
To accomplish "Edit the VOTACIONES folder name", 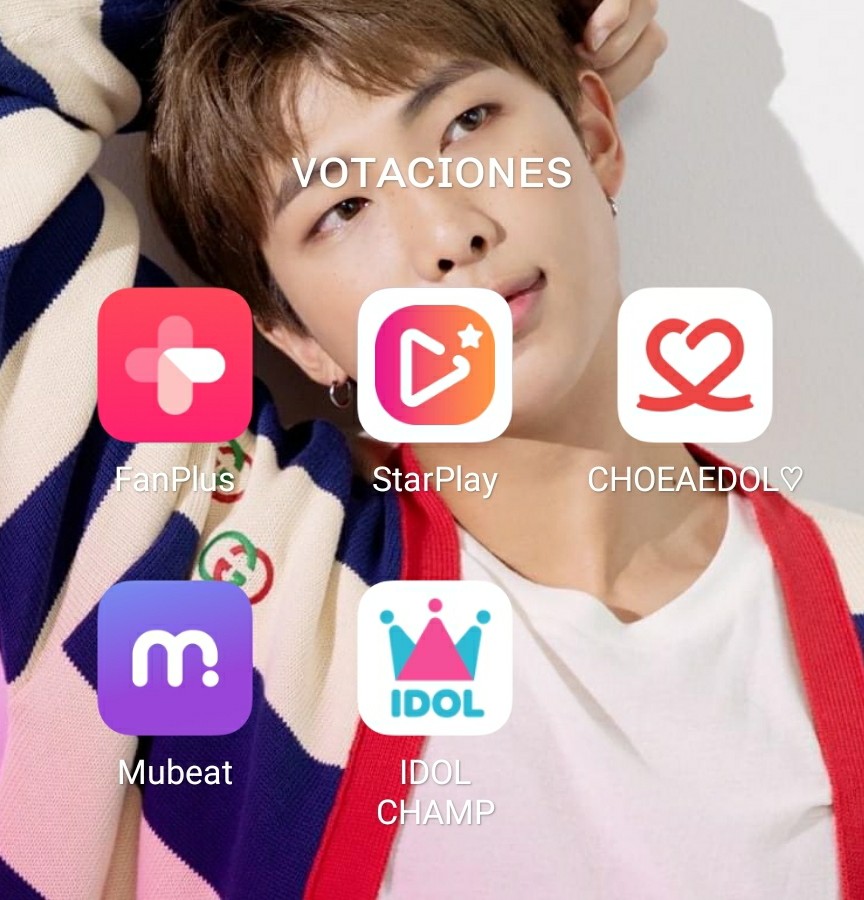I will 432,173.
